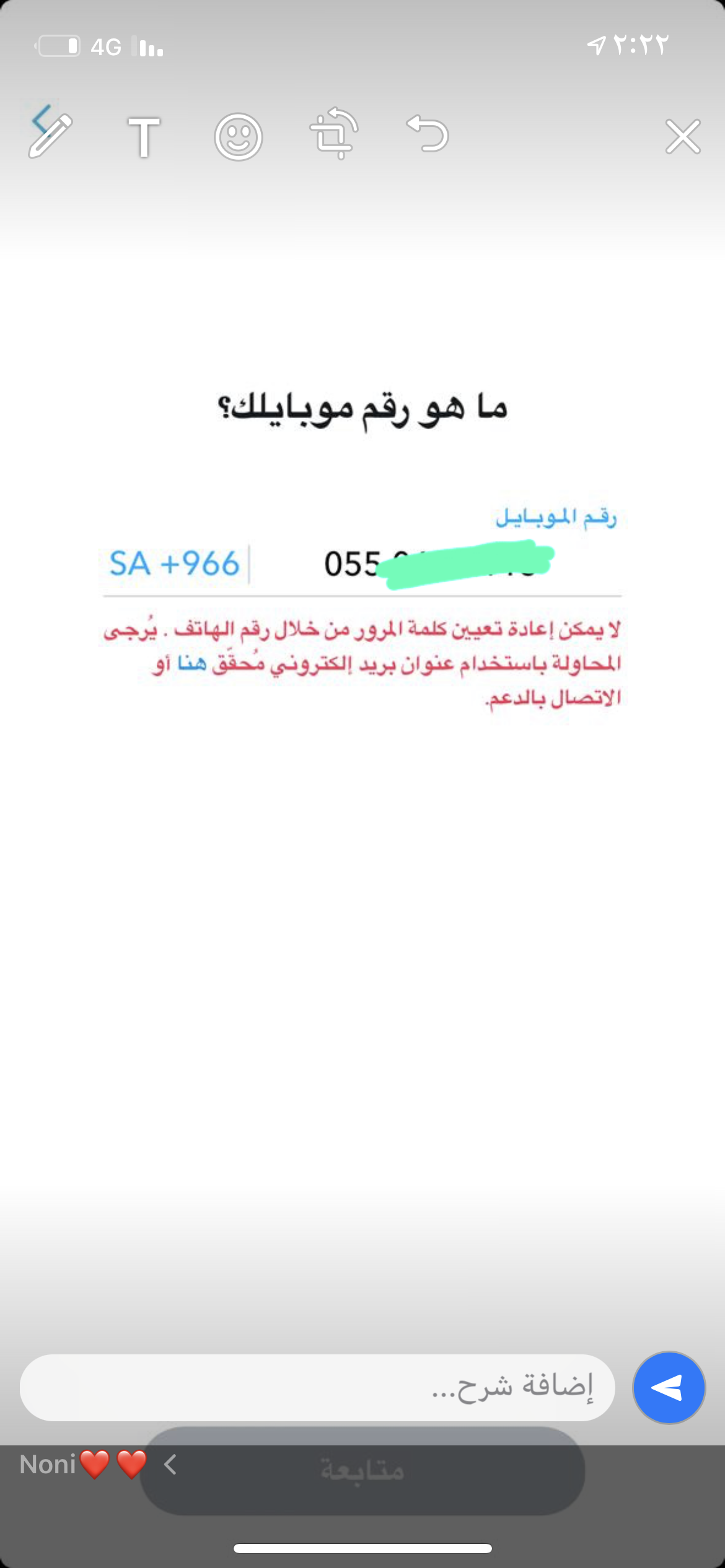Open the emoji sticker picker
The height and width of the screenshot is (1568, 725).
[239, 137]
